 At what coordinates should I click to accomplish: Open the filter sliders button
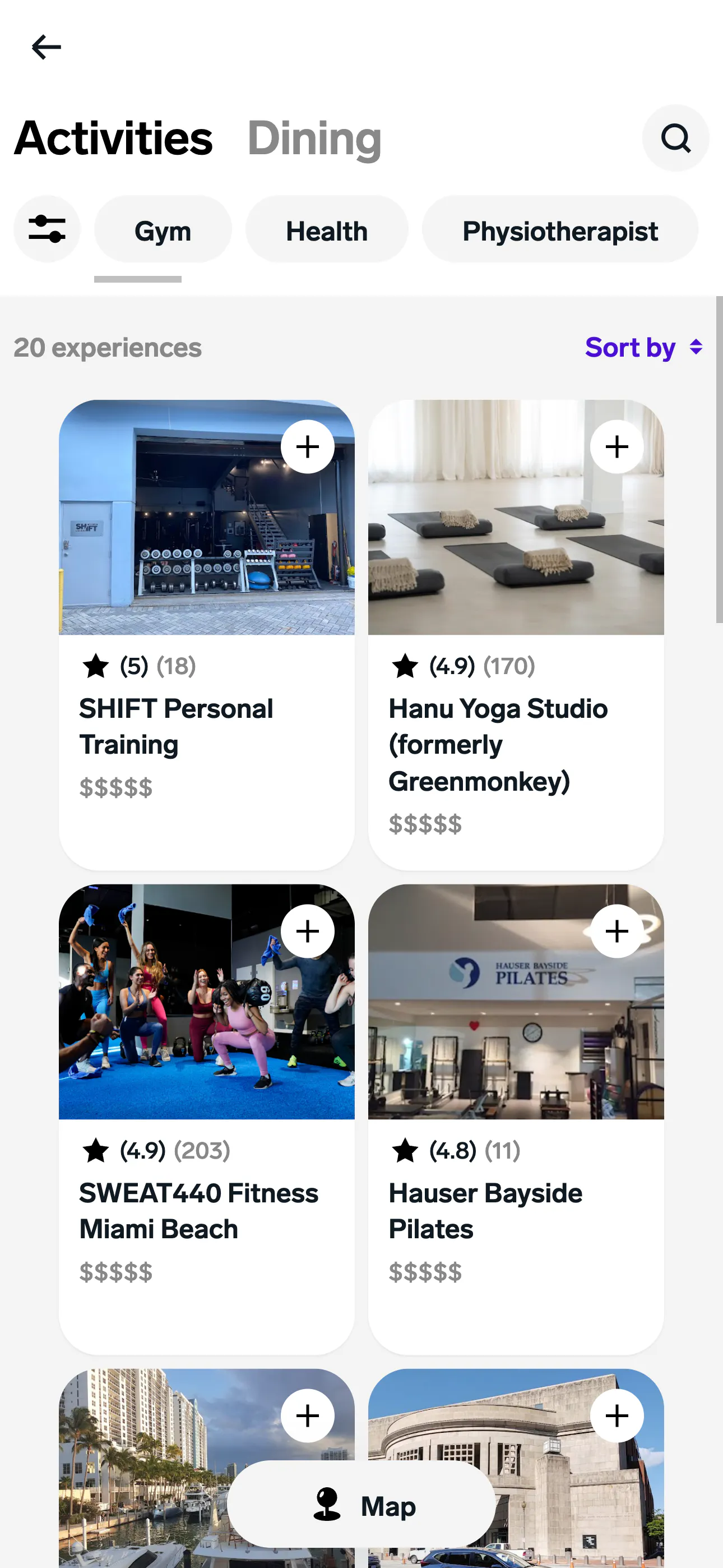click(x=47, y=229)
